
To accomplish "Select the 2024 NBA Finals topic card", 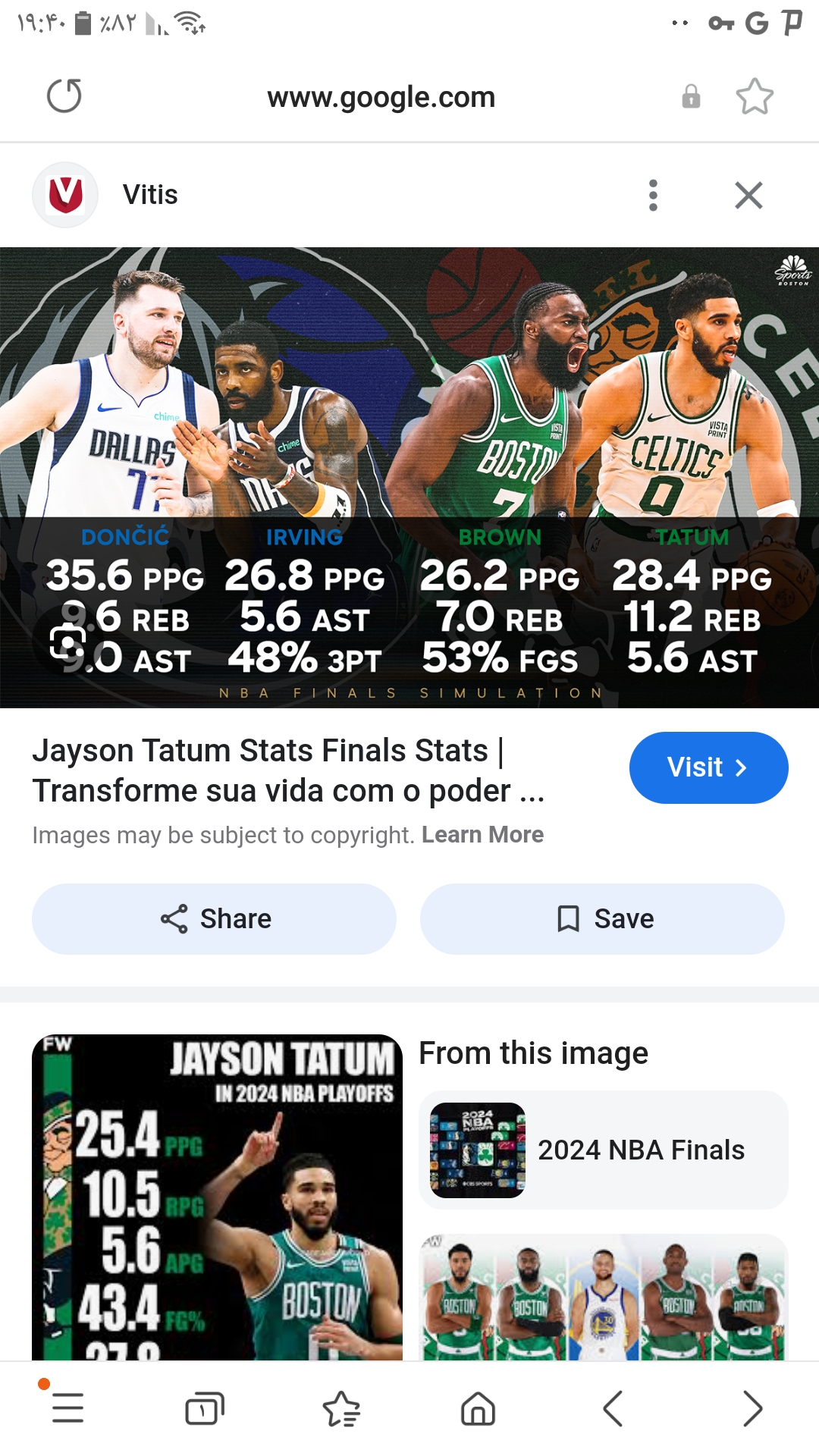I will (x=604, y=1150).
